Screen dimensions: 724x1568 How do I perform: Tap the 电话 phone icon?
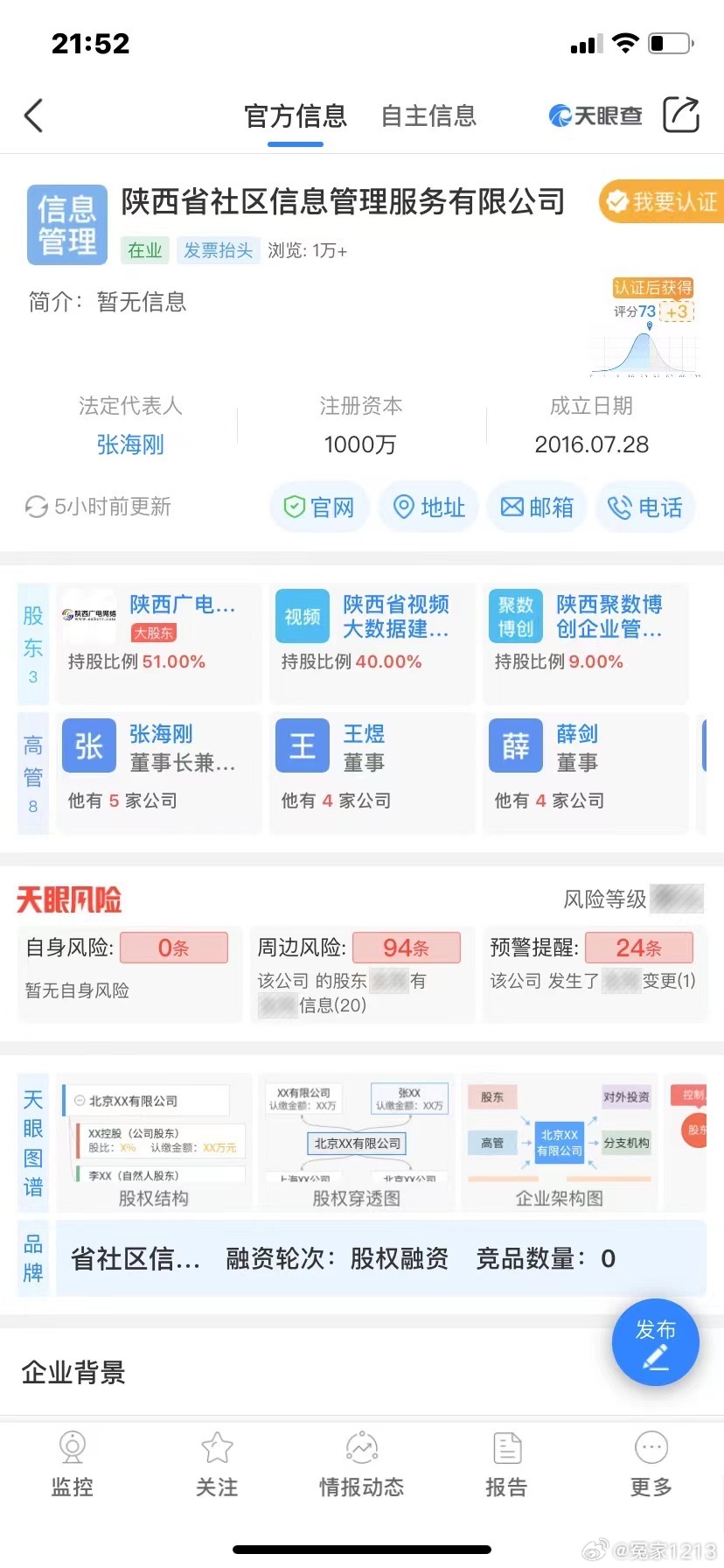click(x=644, y=507)
